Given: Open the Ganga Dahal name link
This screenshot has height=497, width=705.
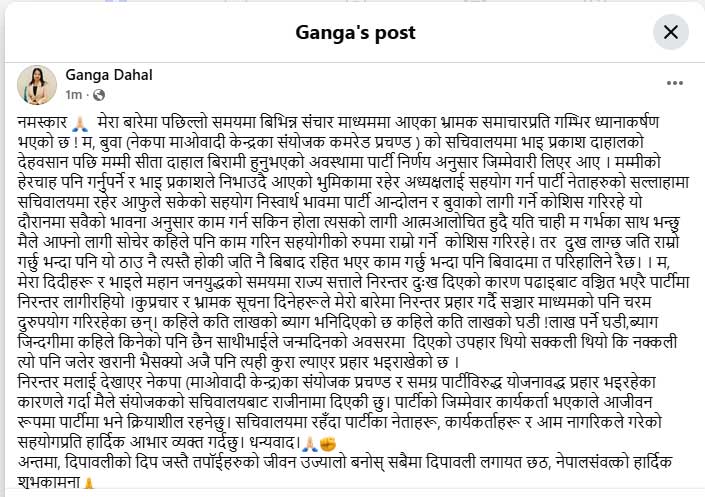Looking at the screenshot, I should 107,75.
